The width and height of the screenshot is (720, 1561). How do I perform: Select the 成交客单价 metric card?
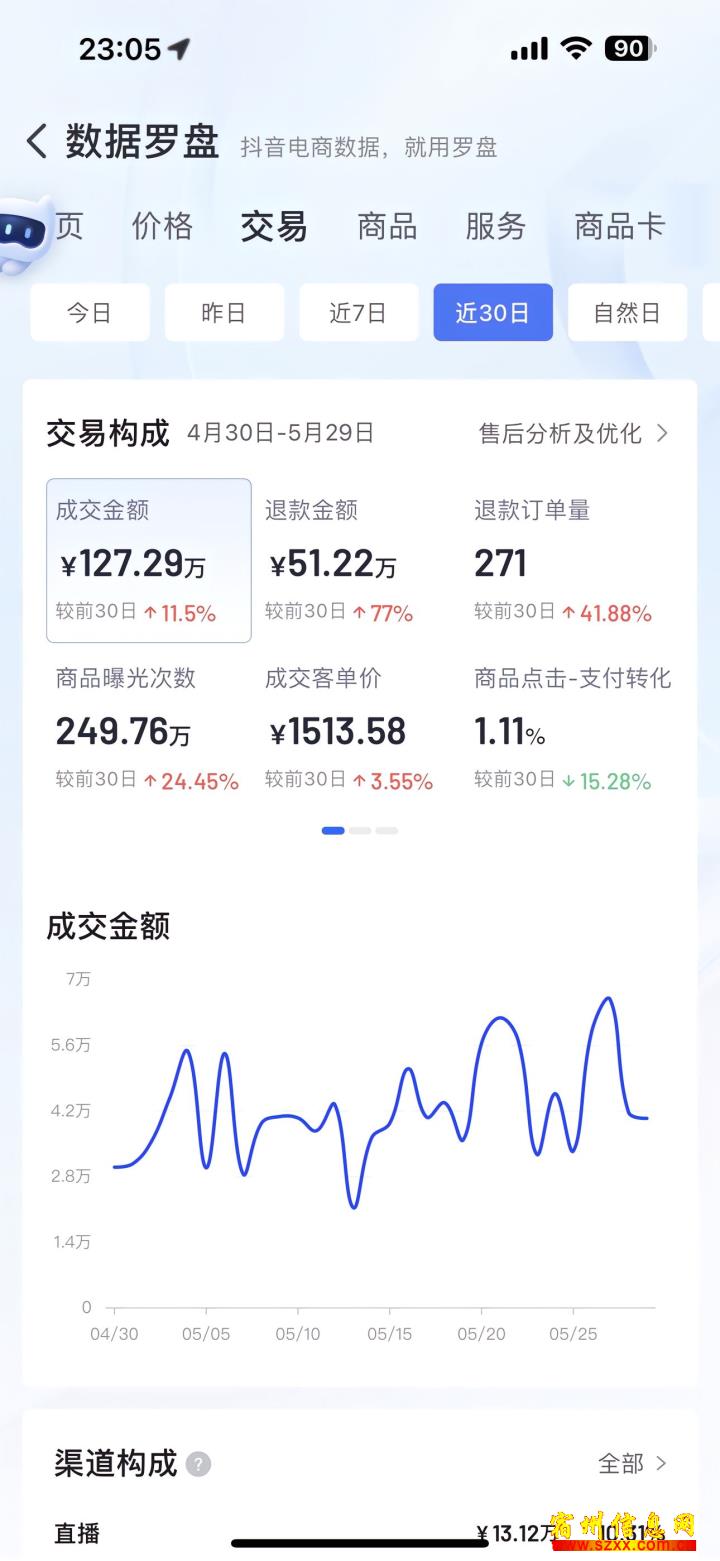(358, 729)
